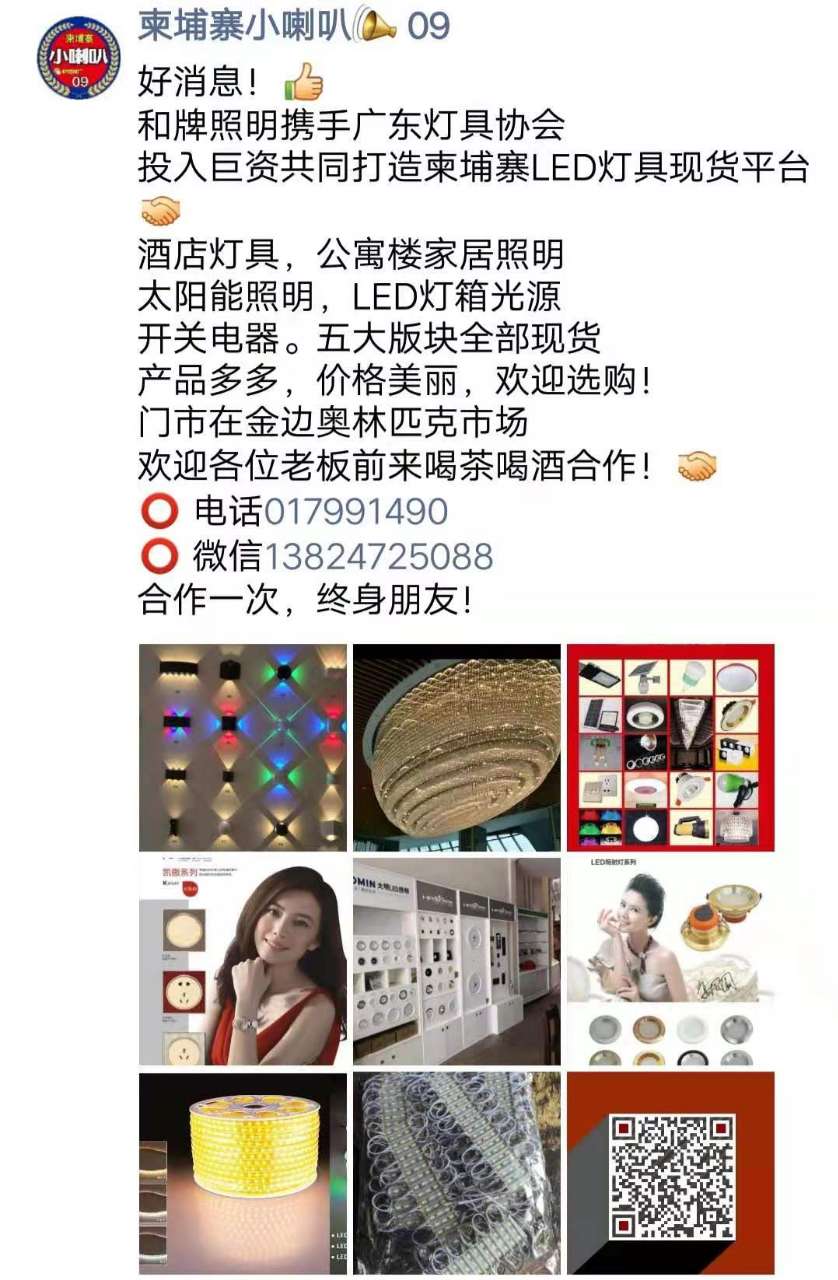Open the colorful wall lights photo
This screenshot has height=1280, width=838.
[x=243, y=747]
